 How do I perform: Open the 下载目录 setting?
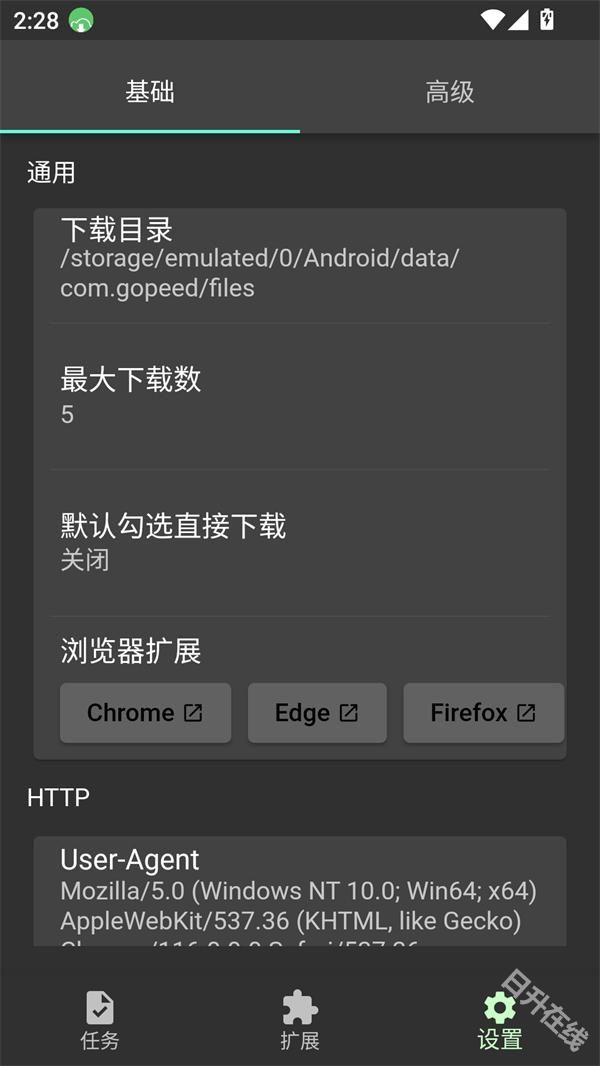click(x=300, y=259)
